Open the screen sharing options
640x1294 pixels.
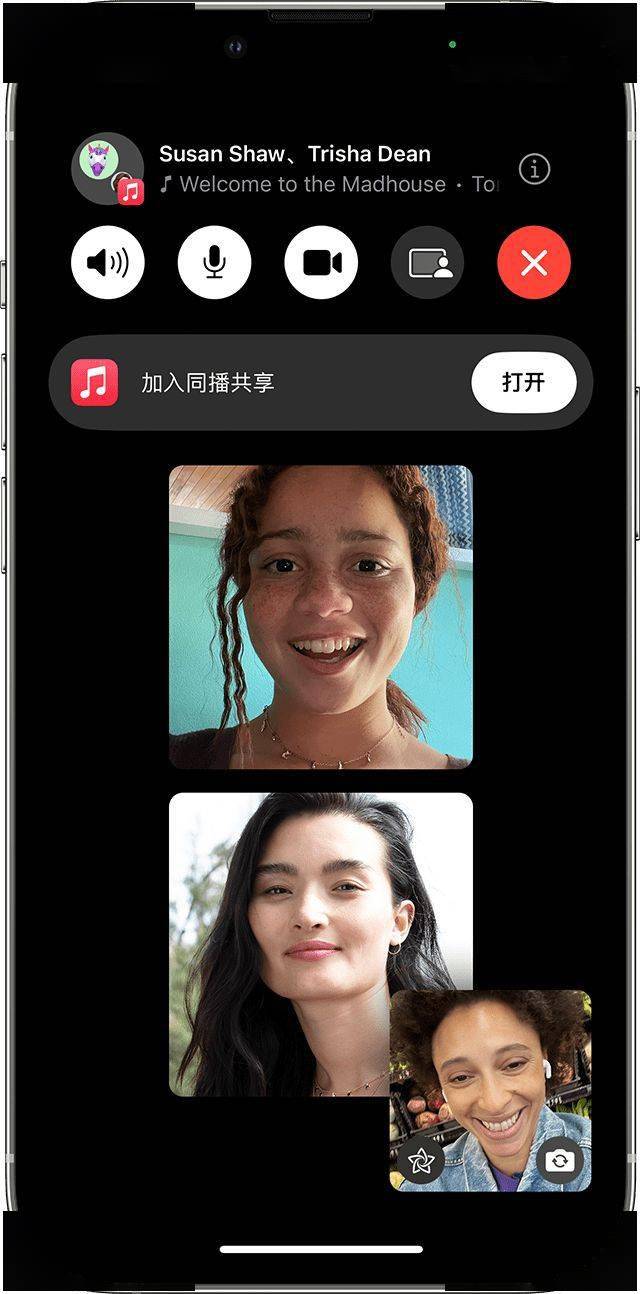(428, 263)
